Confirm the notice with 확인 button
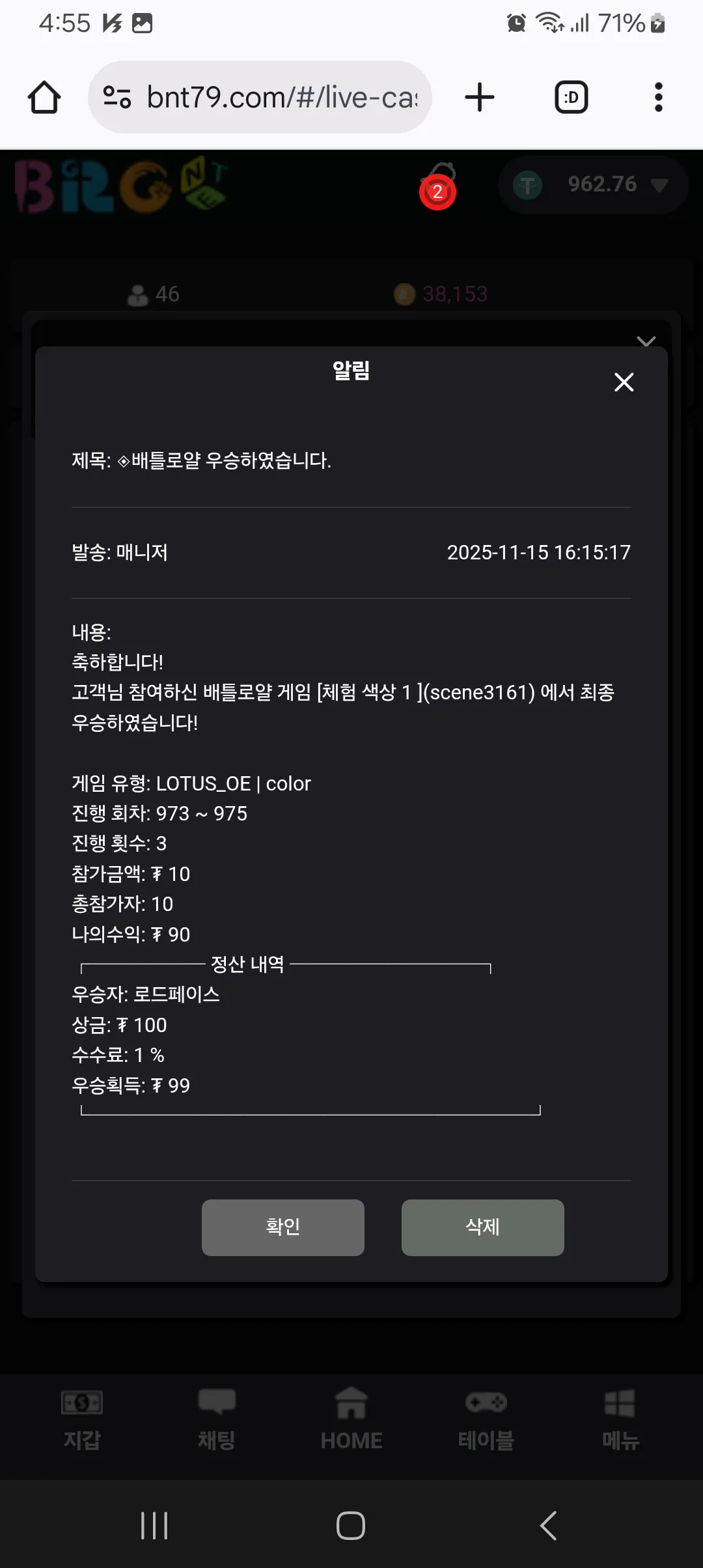Screen dimensions: 703x1568 coord(283,1227)
